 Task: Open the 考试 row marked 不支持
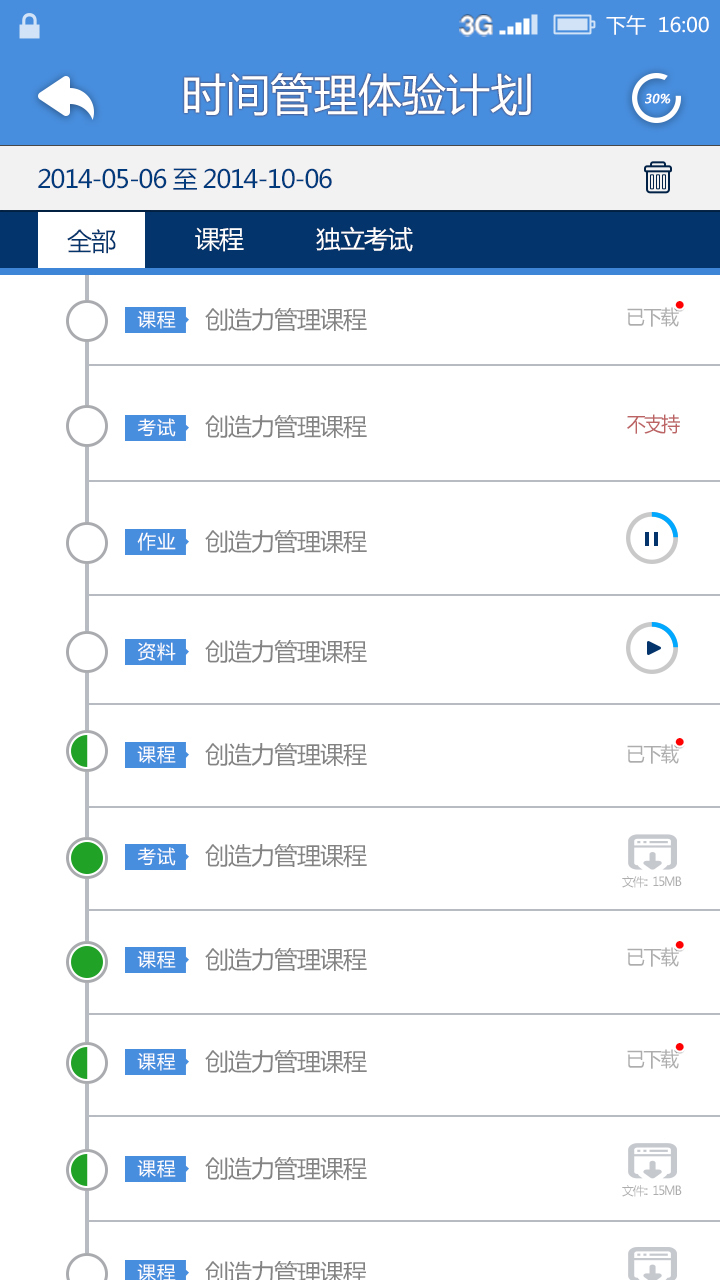point(286,427)
